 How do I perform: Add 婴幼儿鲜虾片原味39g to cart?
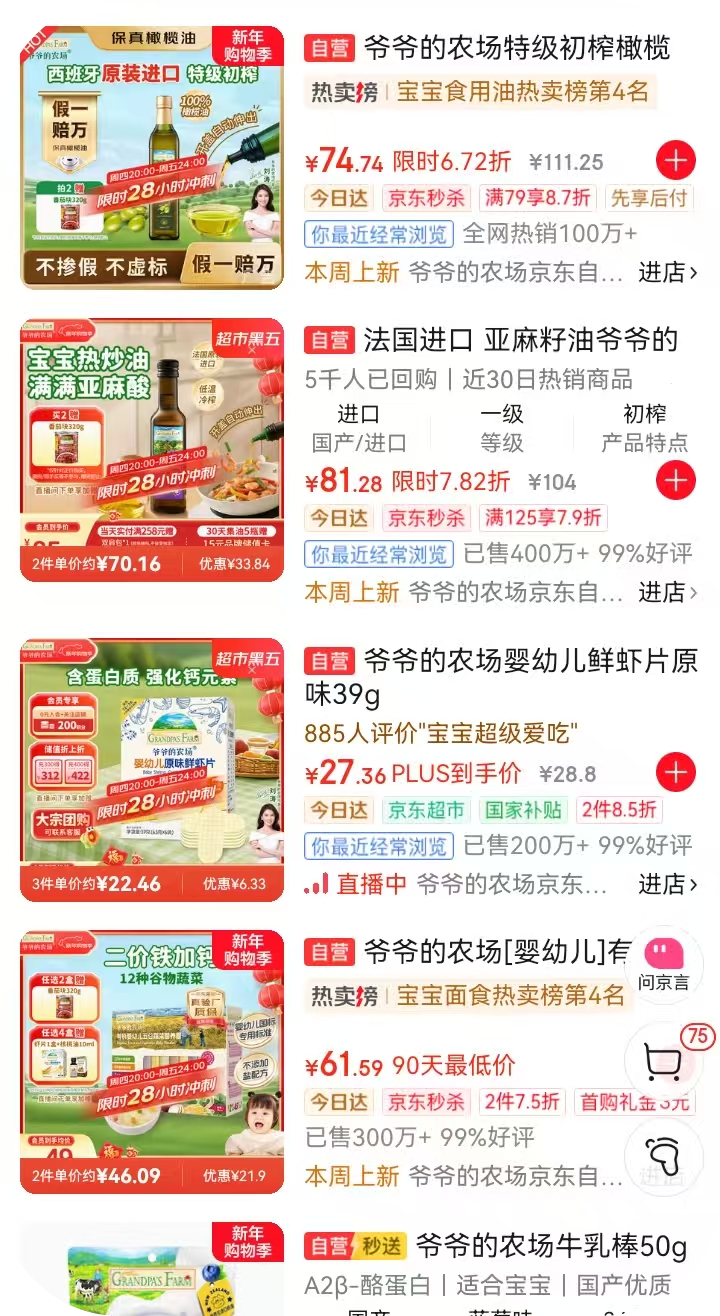click(x=676, y=772)
